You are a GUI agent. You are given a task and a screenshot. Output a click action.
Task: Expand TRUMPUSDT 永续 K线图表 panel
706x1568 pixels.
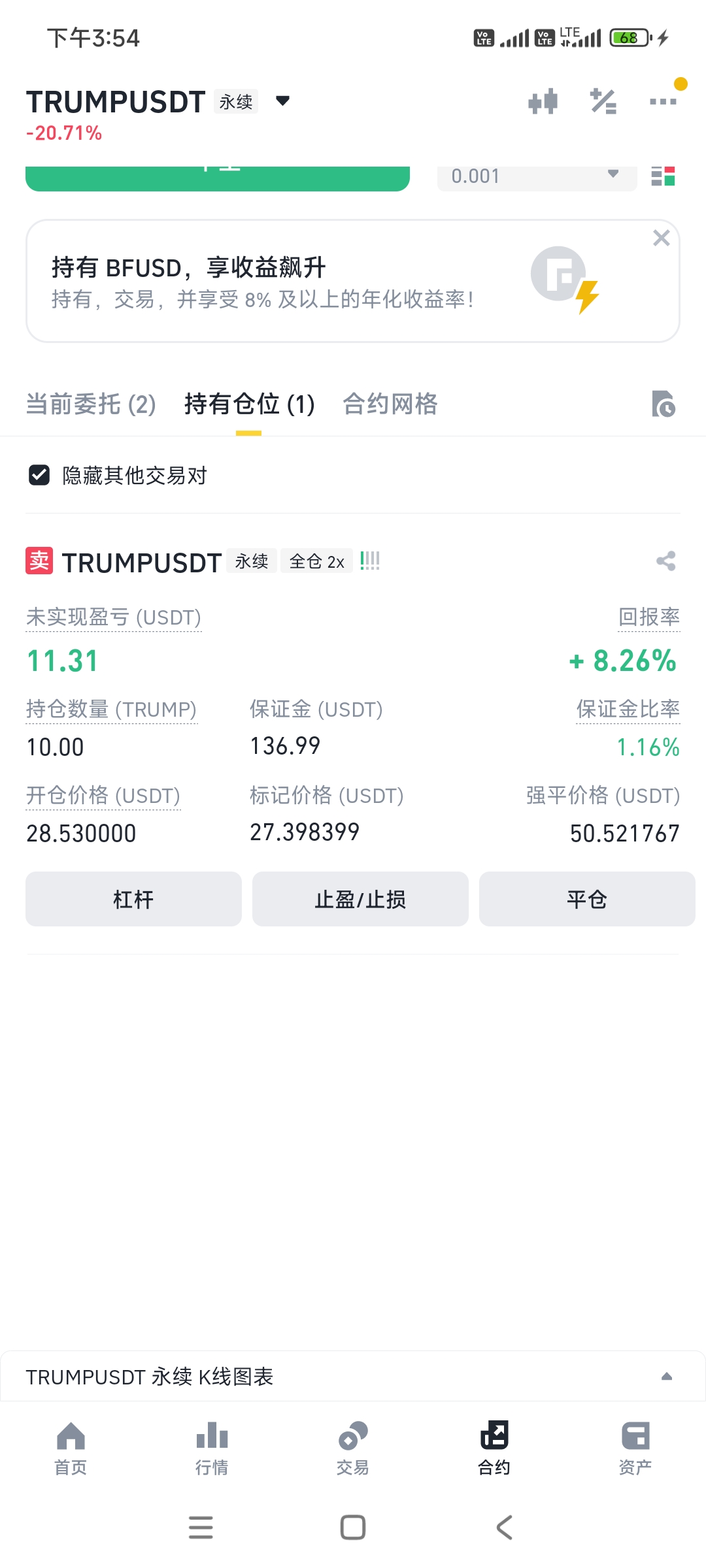[666, 1377]
